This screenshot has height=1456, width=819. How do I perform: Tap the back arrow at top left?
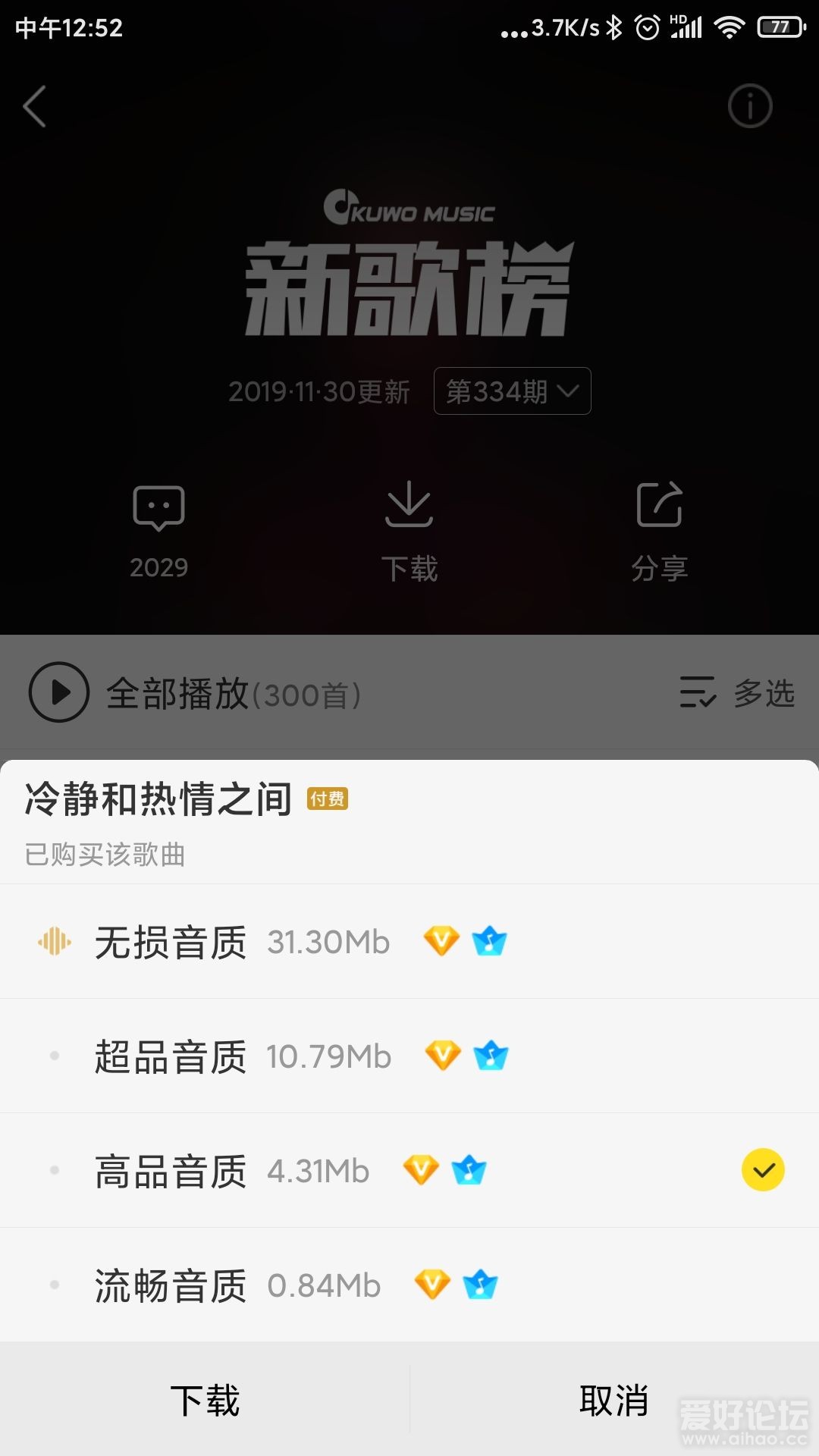(x=34, y=106)
